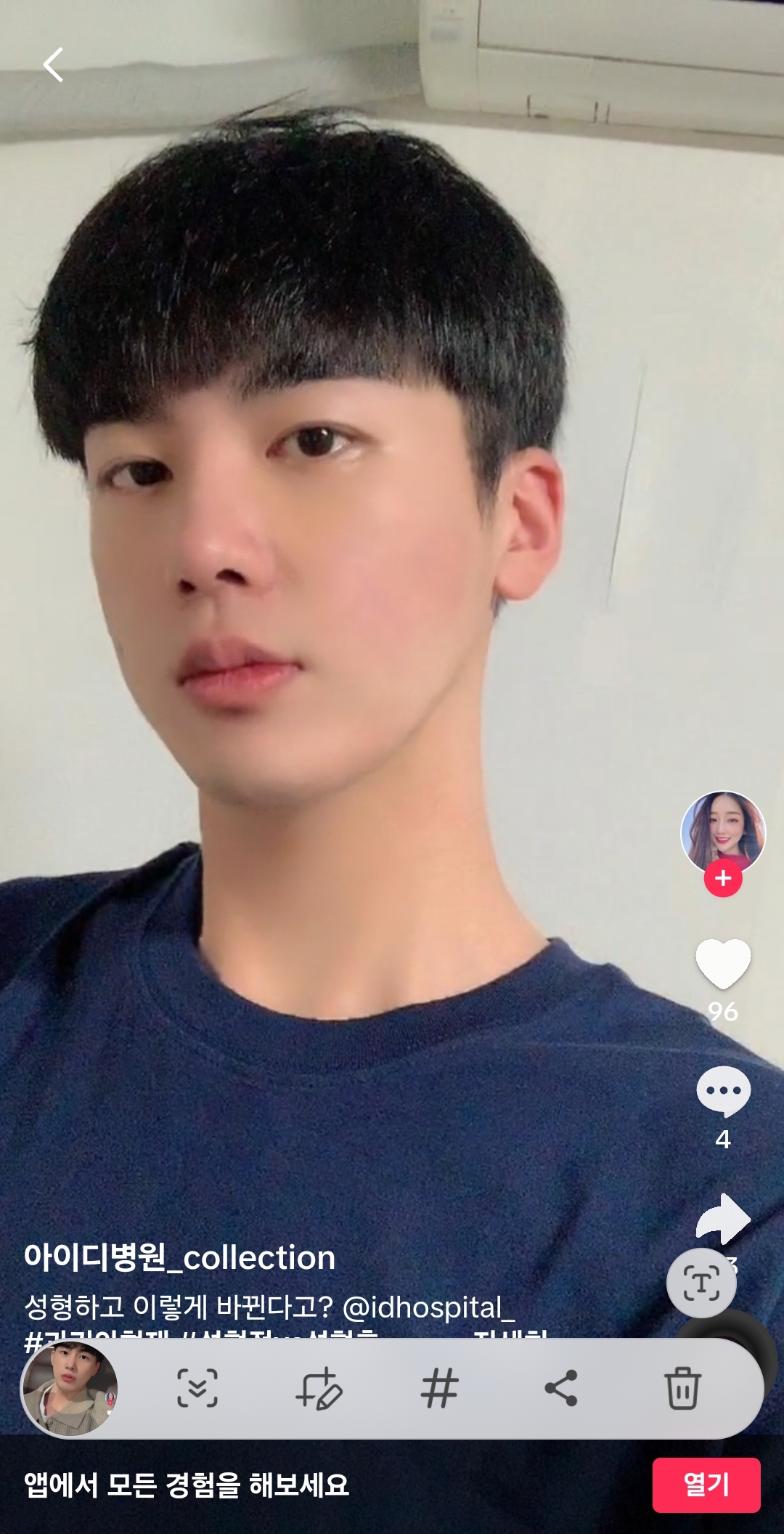This screenshot has width=784, height=1534.
Task: Start scroll capture from screenshot toolbar
Action: tap(197, 1388)
